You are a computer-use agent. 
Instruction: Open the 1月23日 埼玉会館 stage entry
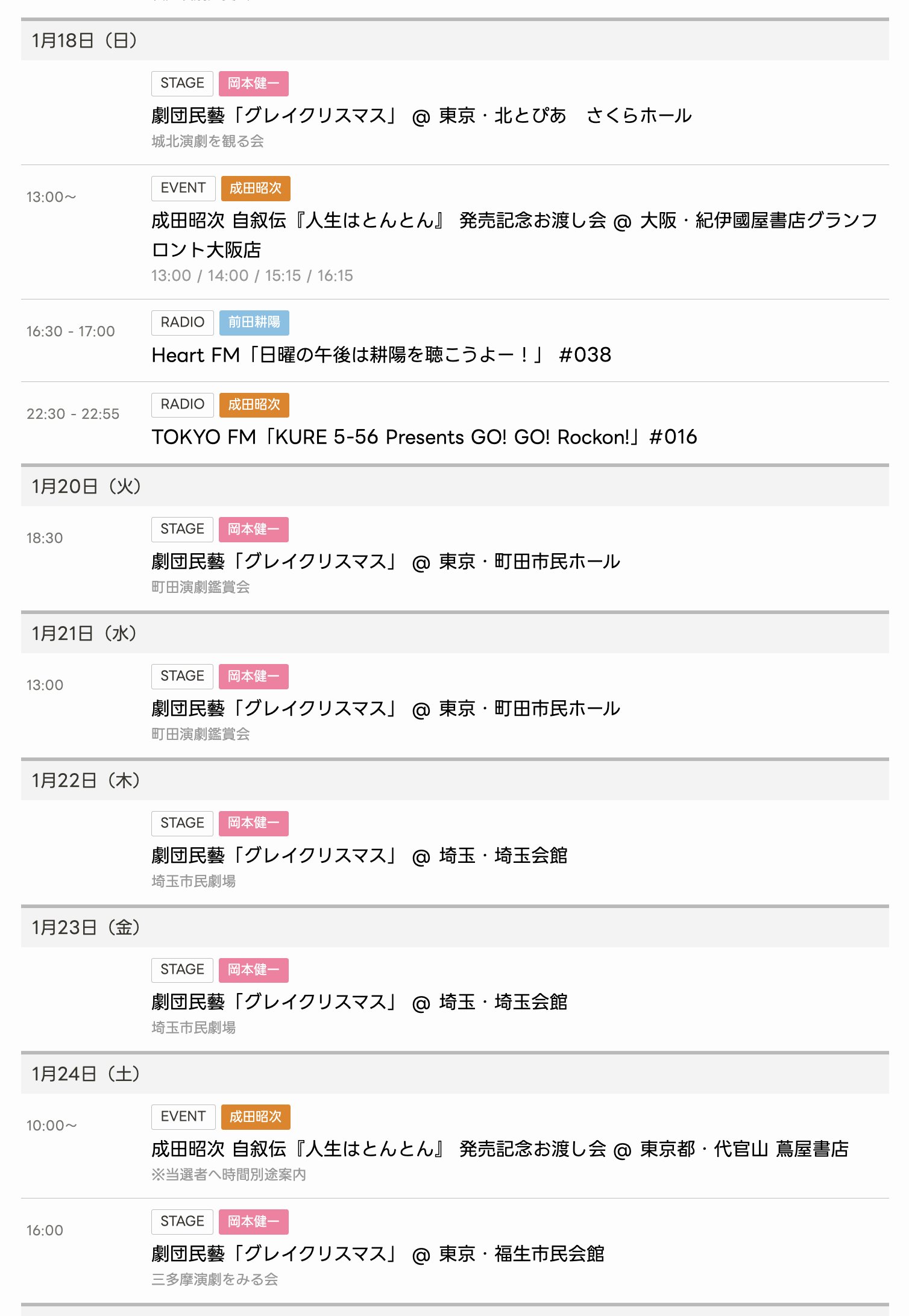tap(359, 1002)
